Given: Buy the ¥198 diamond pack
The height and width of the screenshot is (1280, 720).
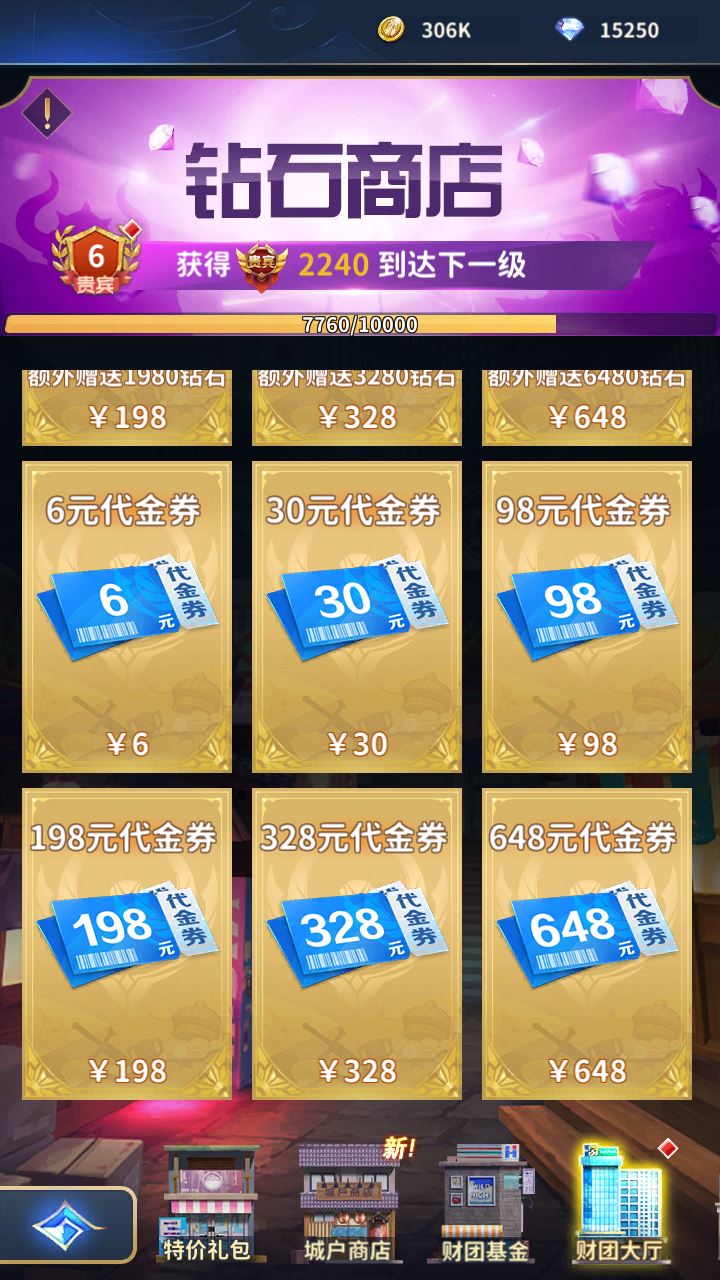Looking at the screenshot, I should [127, 408].
